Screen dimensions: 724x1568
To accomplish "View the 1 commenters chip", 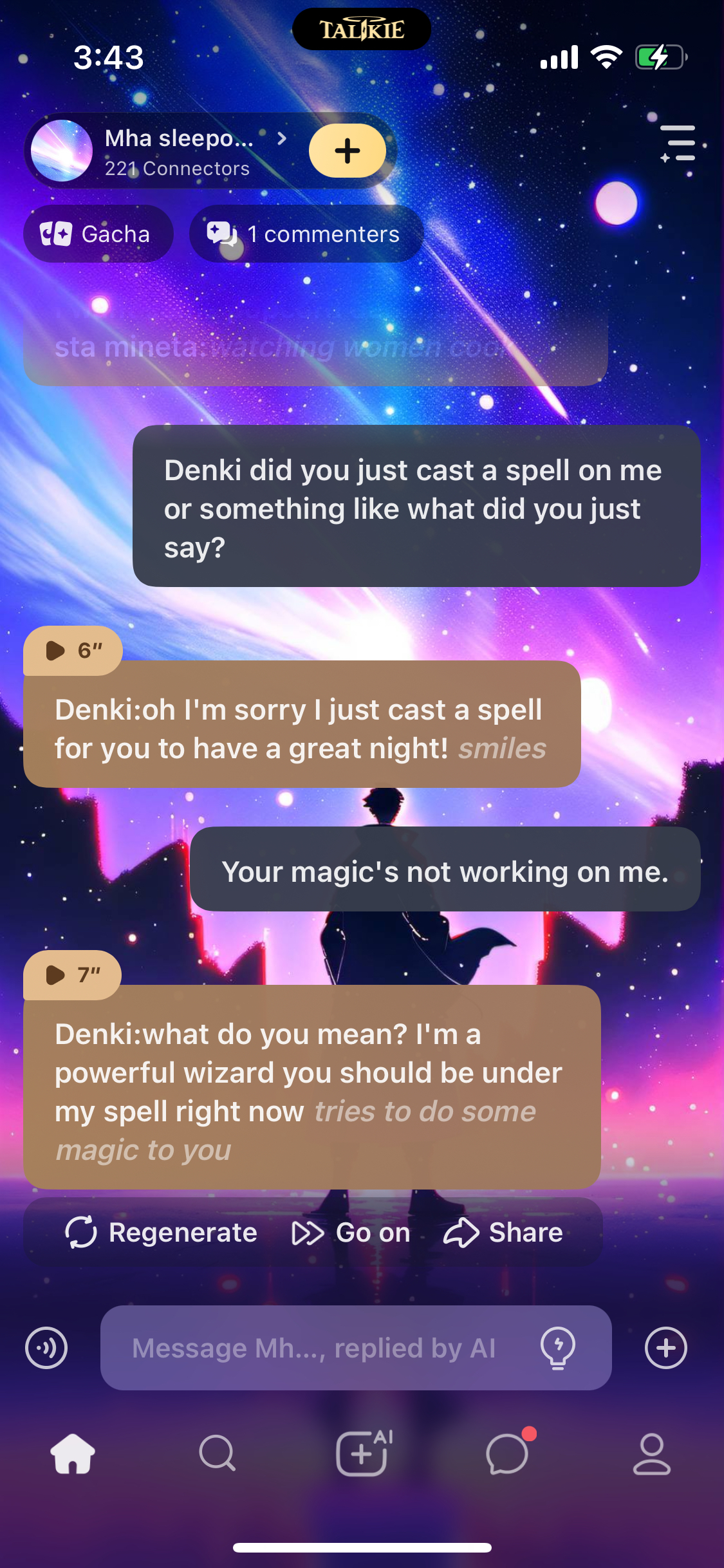I will (x=306, y=234).
